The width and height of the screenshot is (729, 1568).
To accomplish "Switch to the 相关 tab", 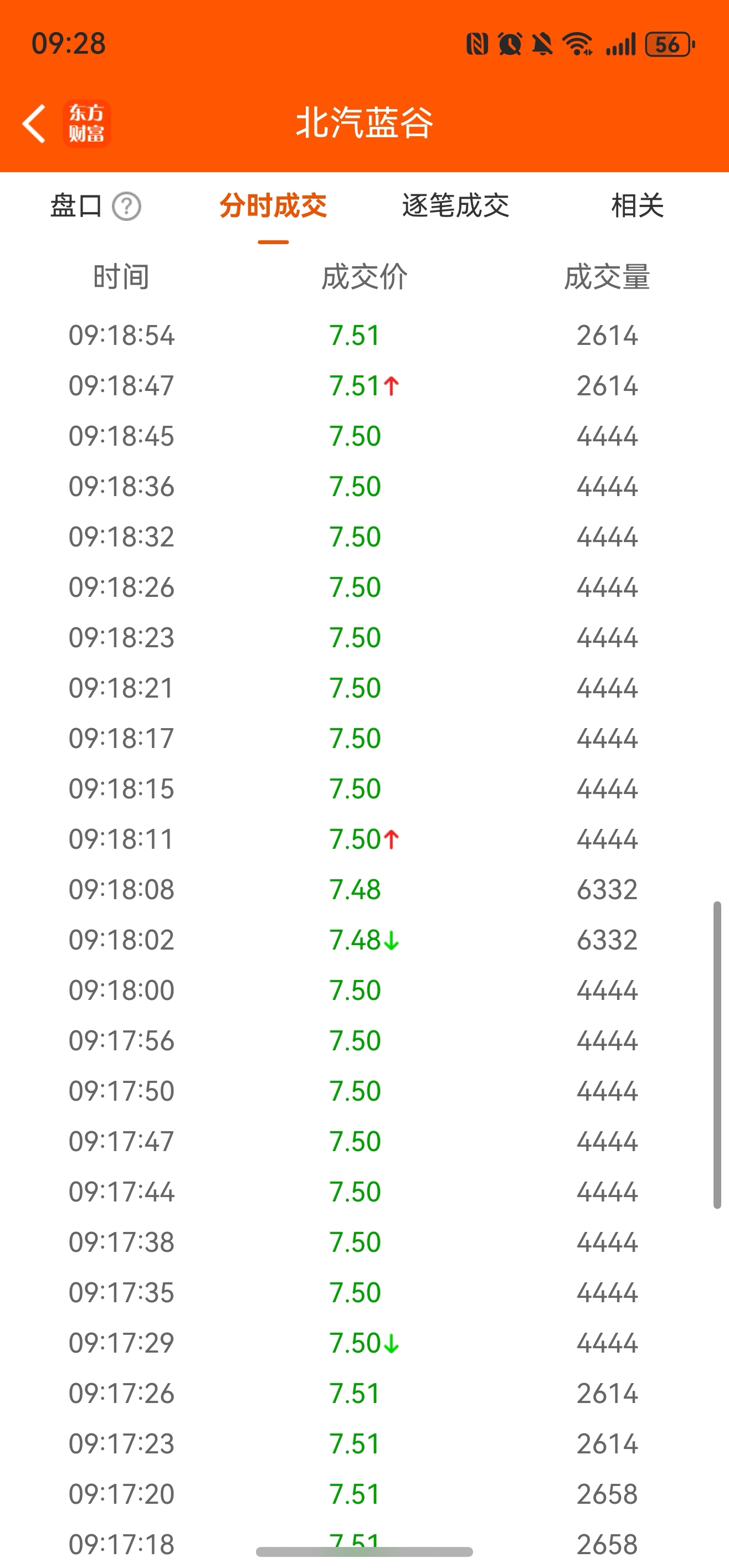I will pyautogui.click(x=637, y=206).
